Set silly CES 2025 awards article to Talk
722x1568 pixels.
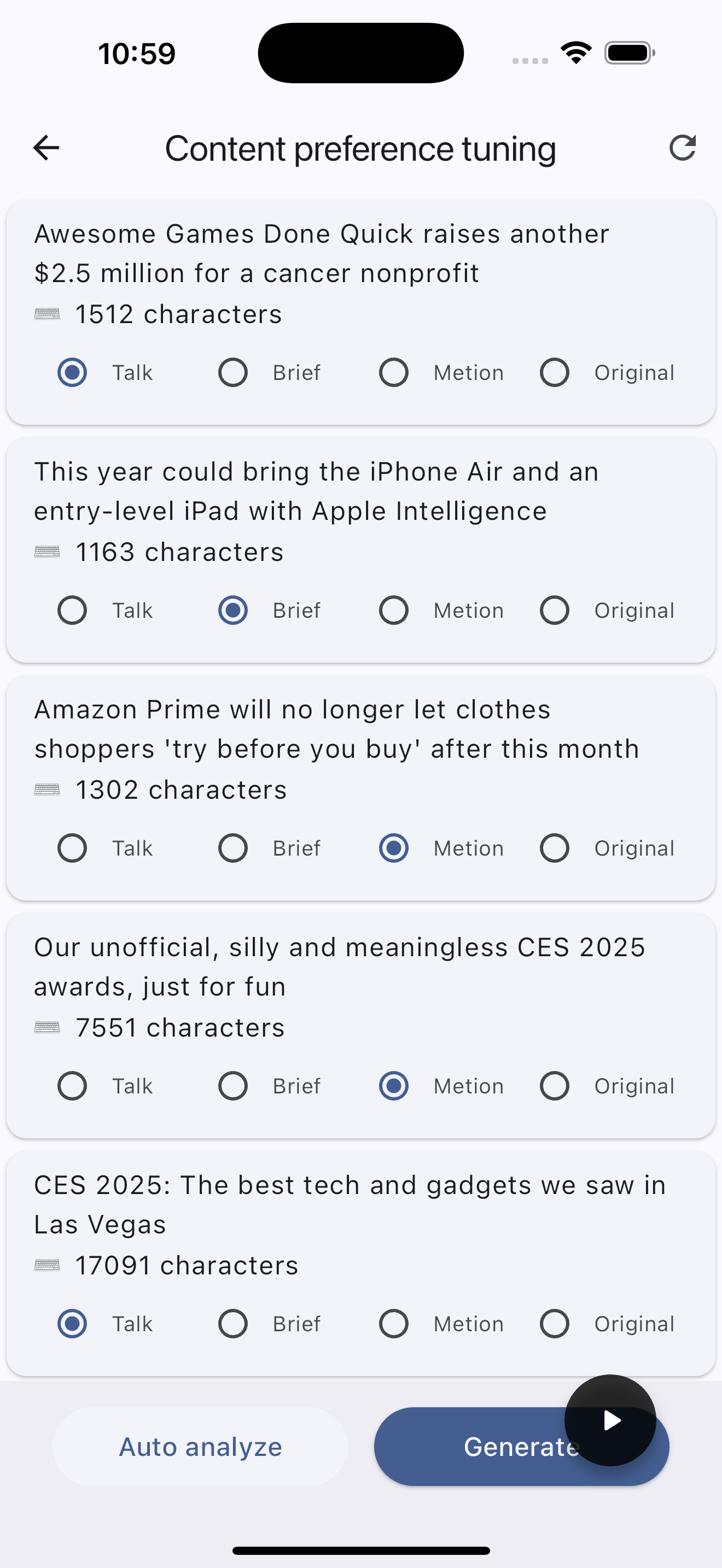[72, 1086]
